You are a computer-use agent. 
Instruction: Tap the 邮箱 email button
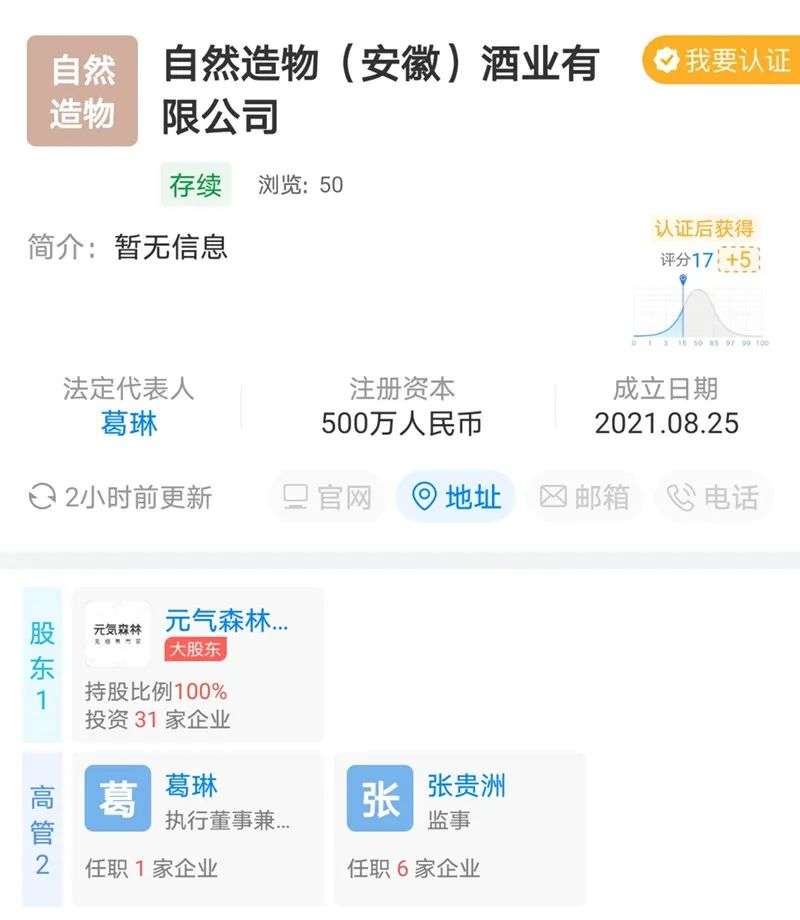585,497
